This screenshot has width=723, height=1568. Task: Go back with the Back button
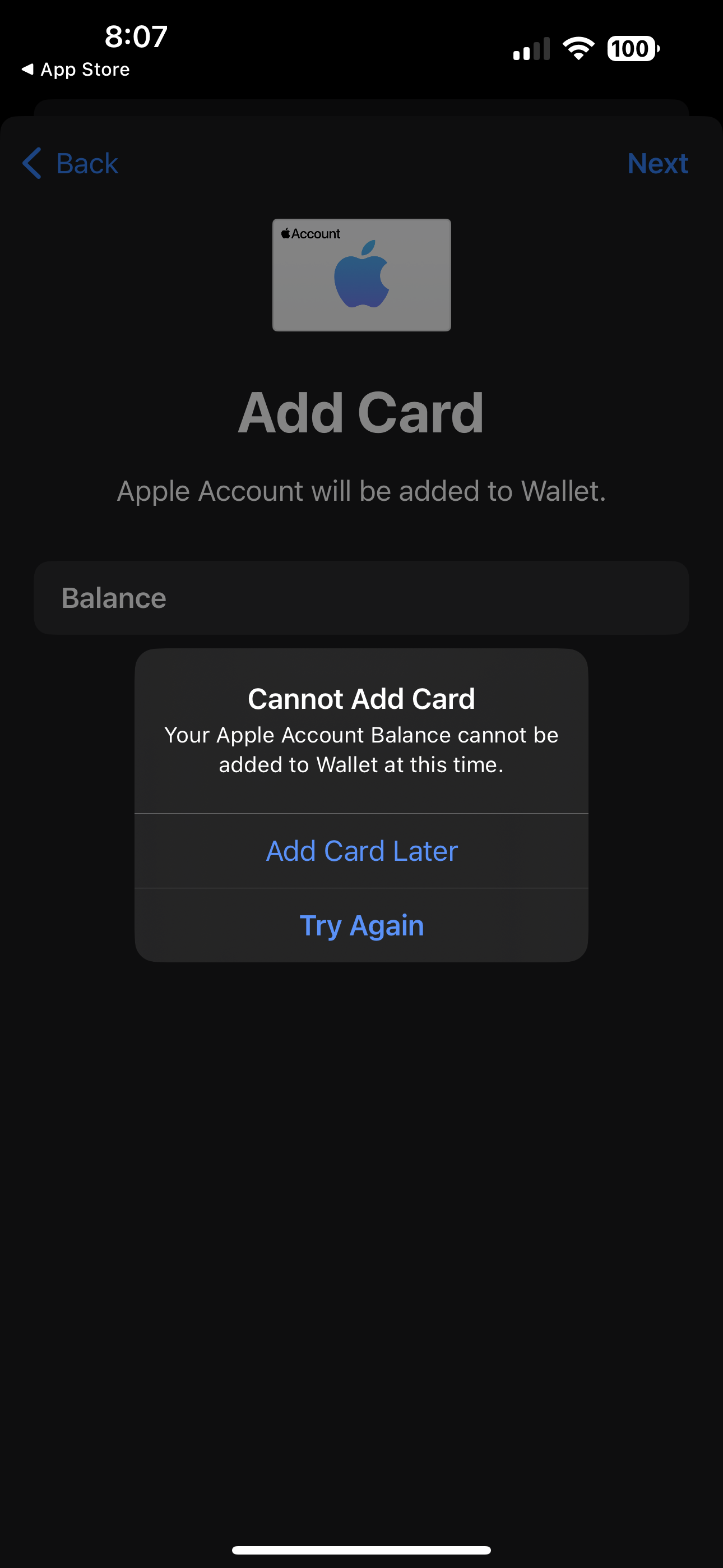click(71, 163)
